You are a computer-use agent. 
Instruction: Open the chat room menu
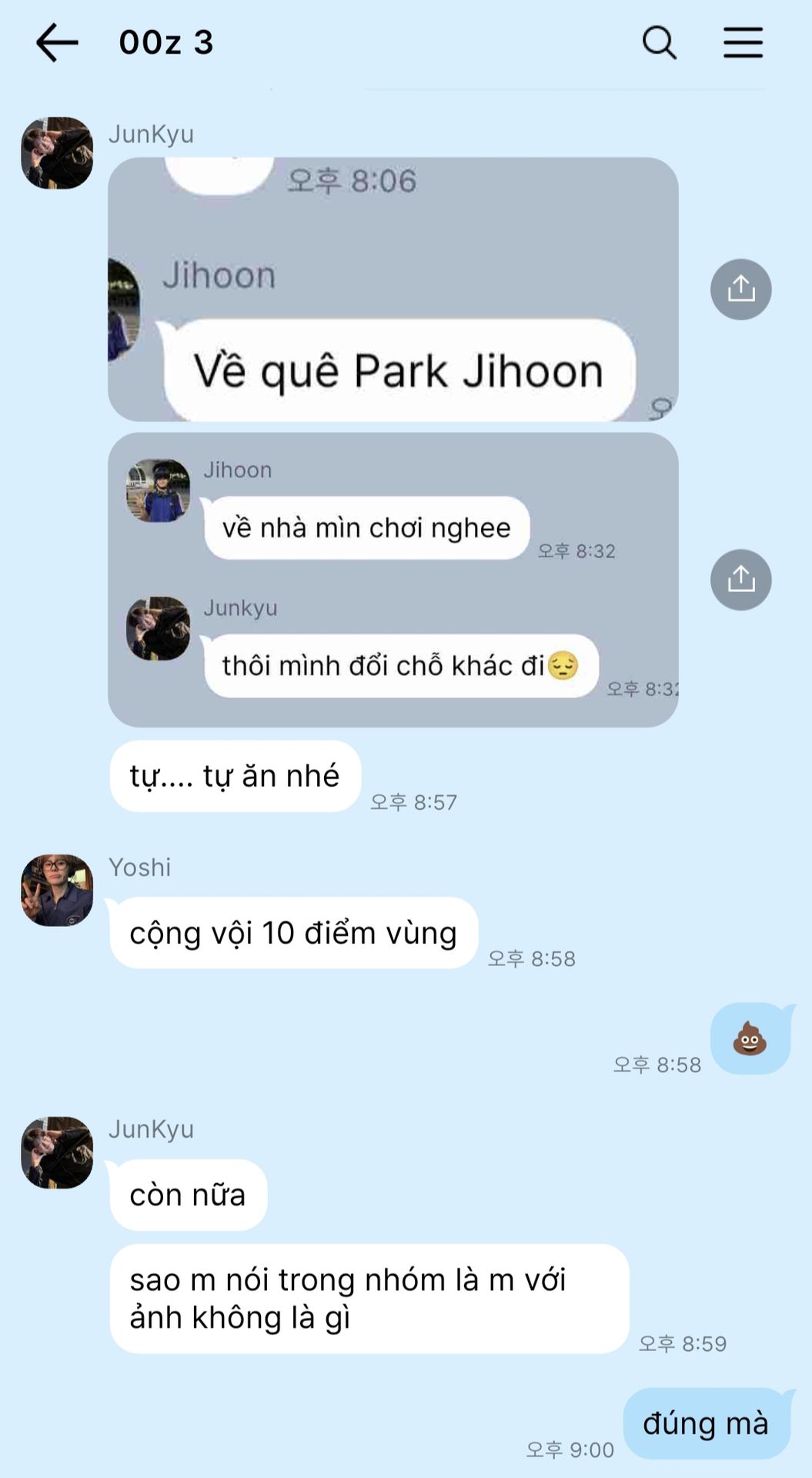click(743, 42)
